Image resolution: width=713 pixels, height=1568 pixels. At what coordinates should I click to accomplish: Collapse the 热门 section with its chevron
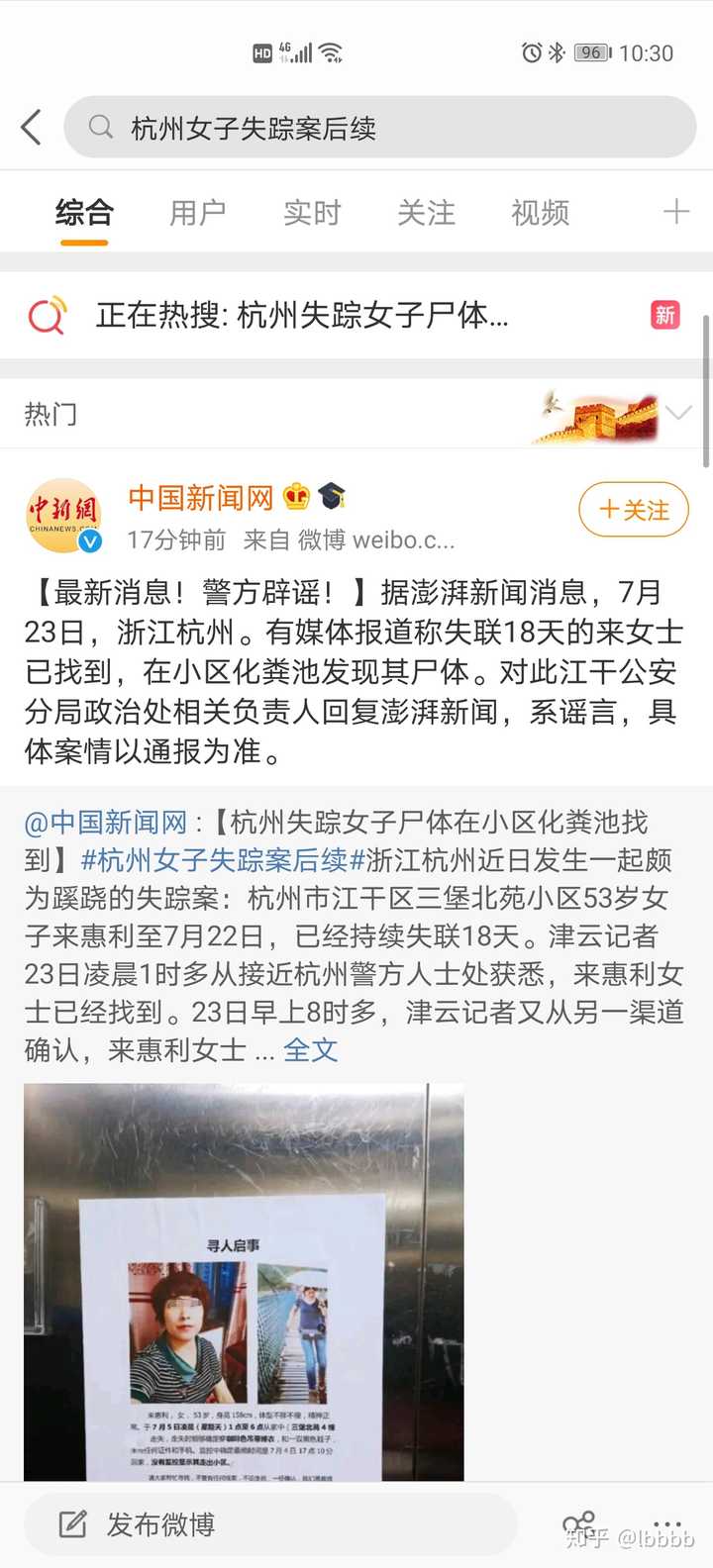pos(677,415)
